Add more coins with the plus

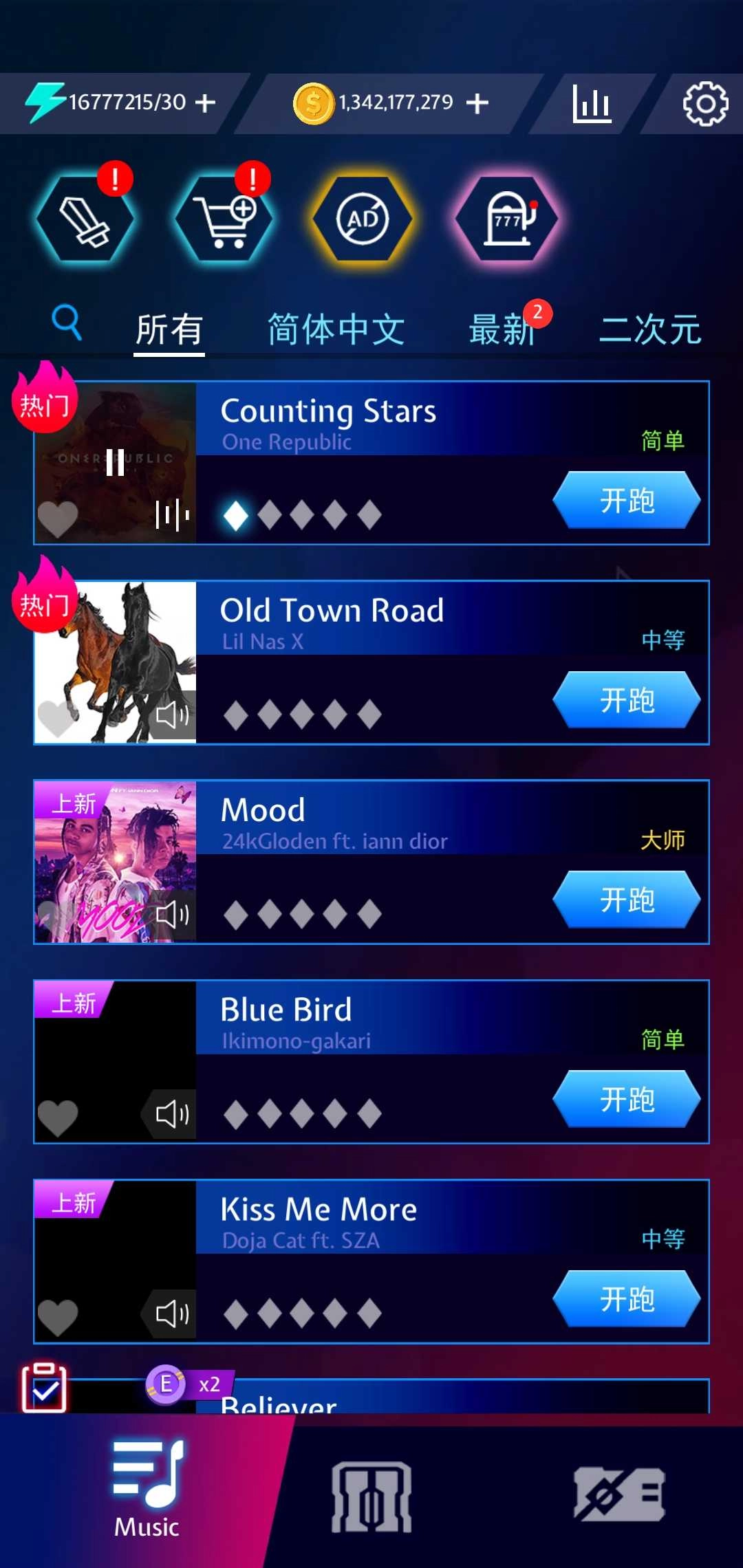pyautogui.click(x=477, y=103)
